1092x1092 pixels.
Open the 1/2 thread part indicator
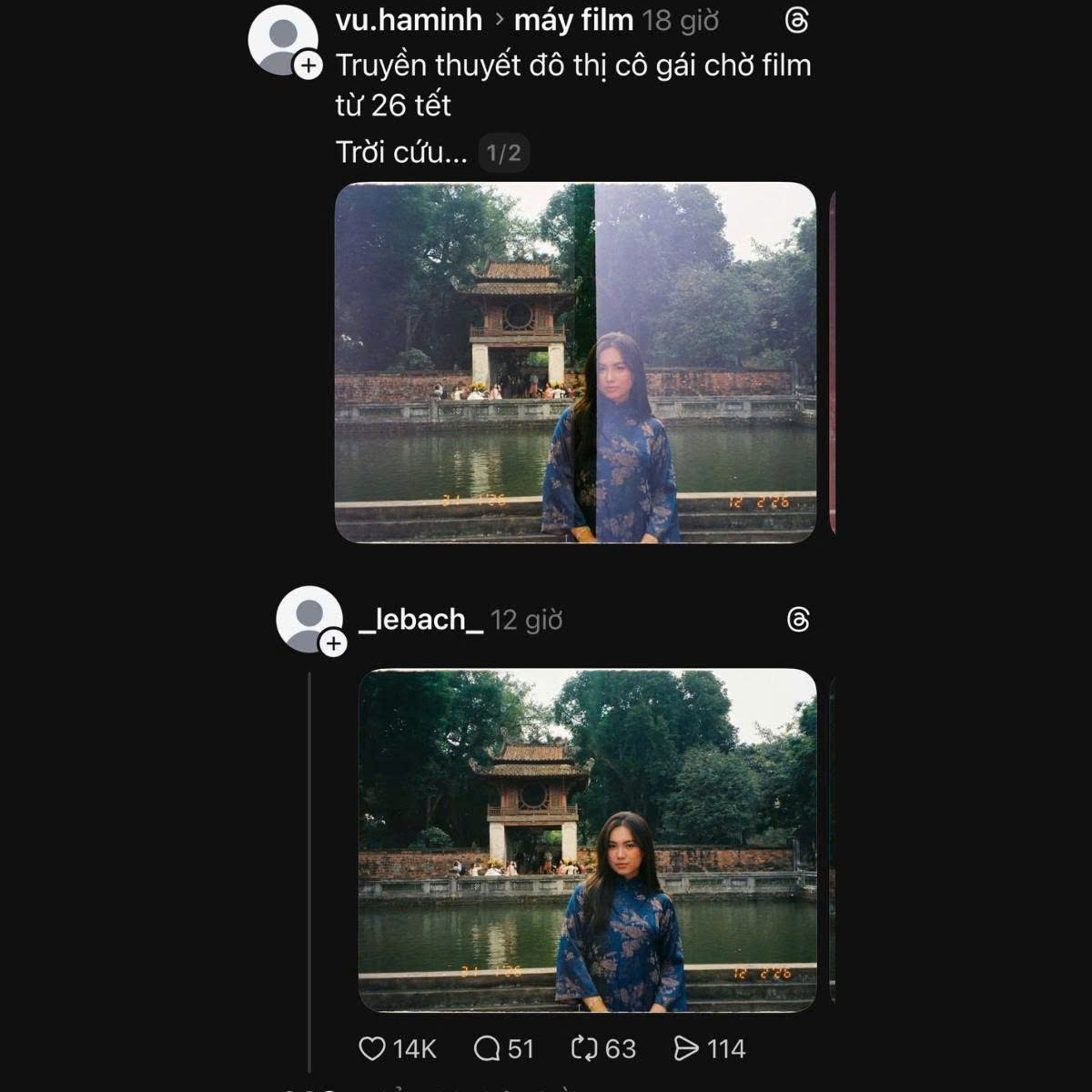[503, 153]
